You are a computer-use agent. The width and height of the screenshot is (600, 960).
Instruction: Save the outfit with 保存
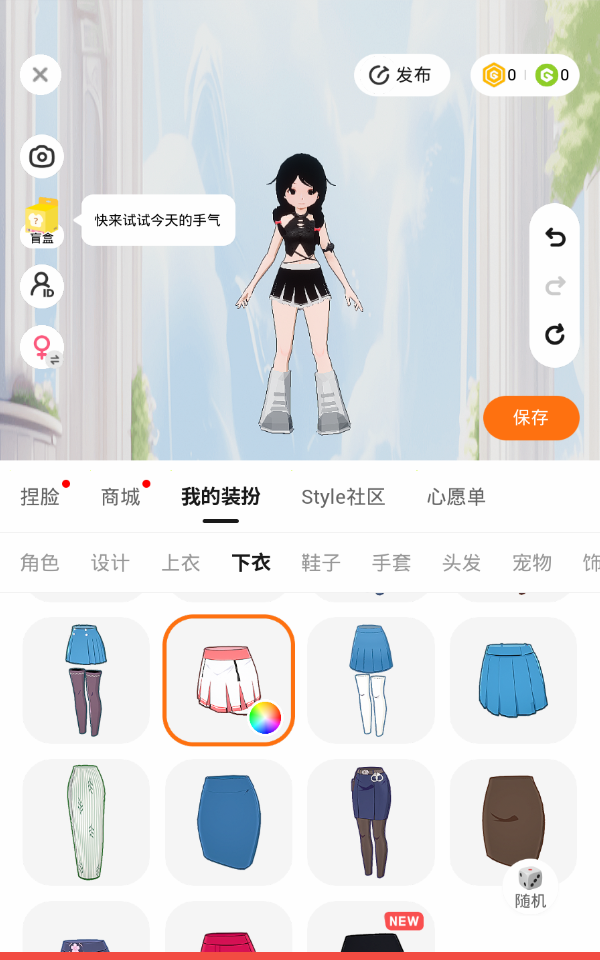click(x=531, y=418)
